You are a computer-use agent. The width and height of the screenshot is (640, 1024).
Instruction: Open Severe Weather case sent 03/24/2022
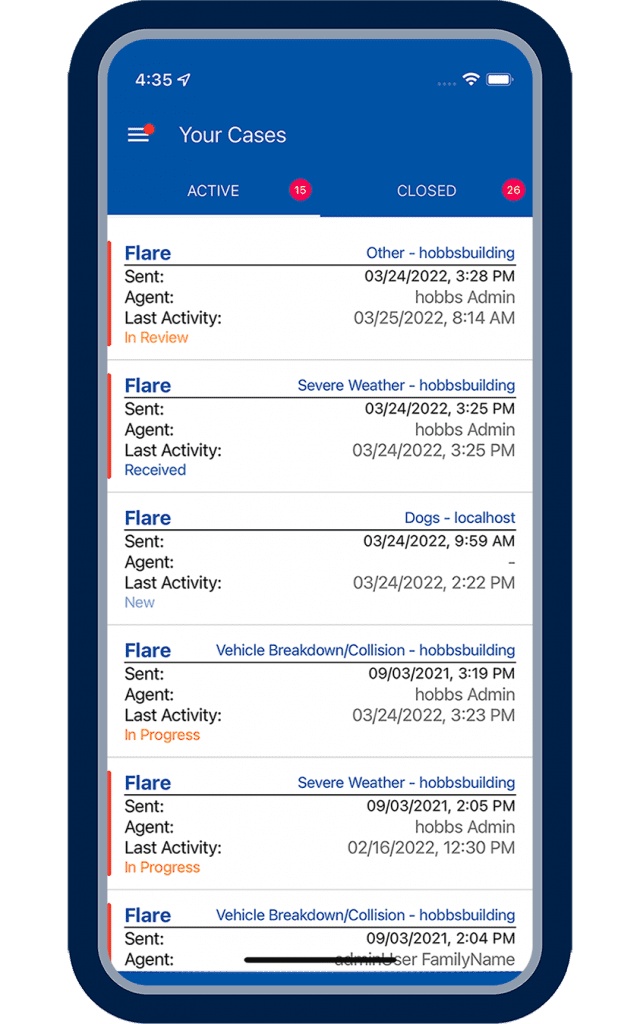pos(320,426)
